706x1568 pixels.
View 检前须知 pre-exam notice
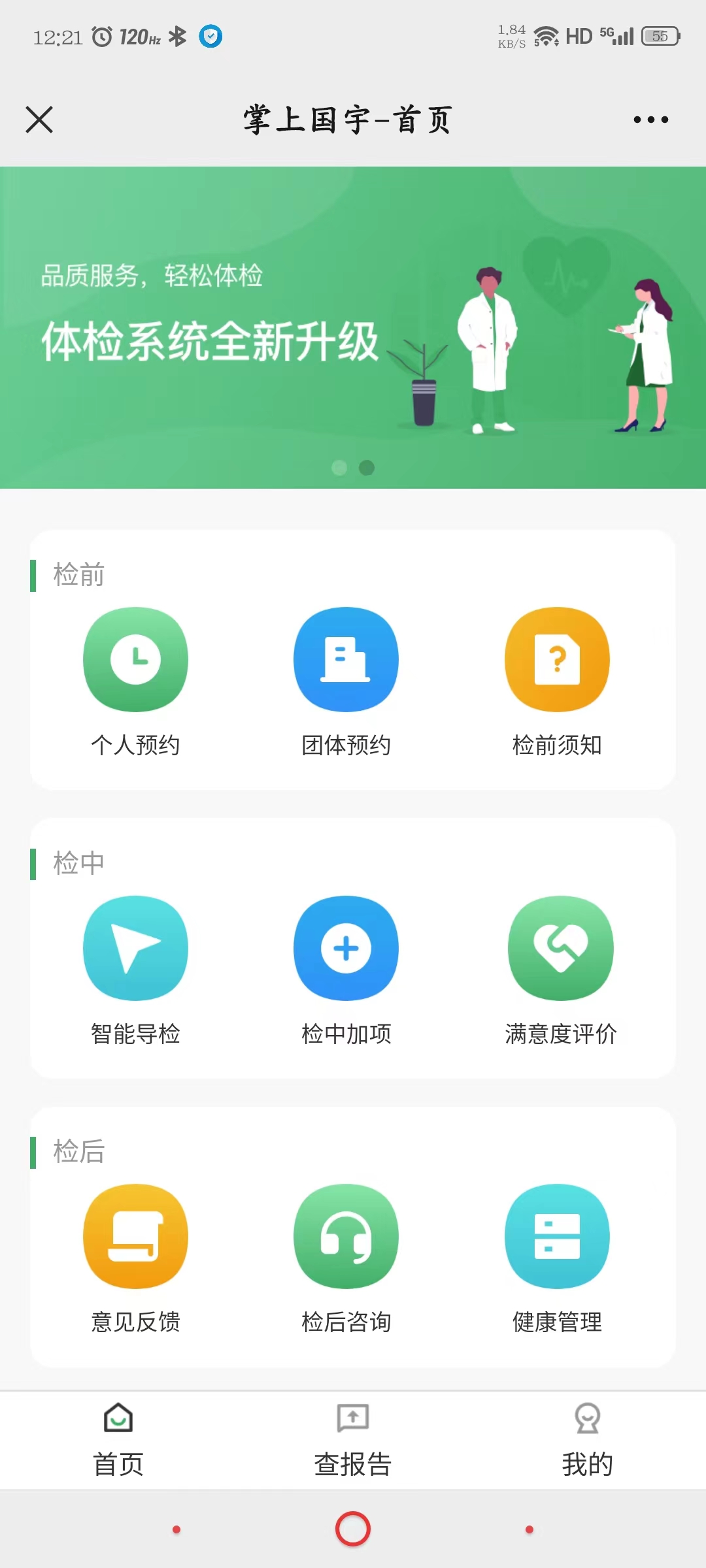pyautogui.click(x=557, y=681)
